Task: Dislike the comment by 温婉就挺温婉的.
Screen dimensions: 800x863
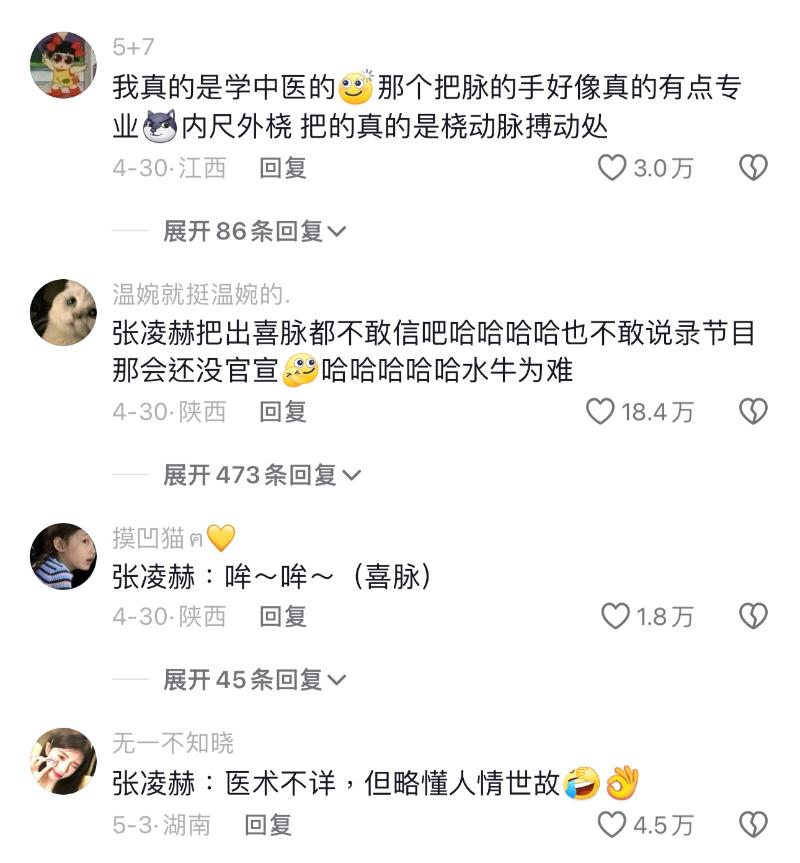Action: [753, 411]
